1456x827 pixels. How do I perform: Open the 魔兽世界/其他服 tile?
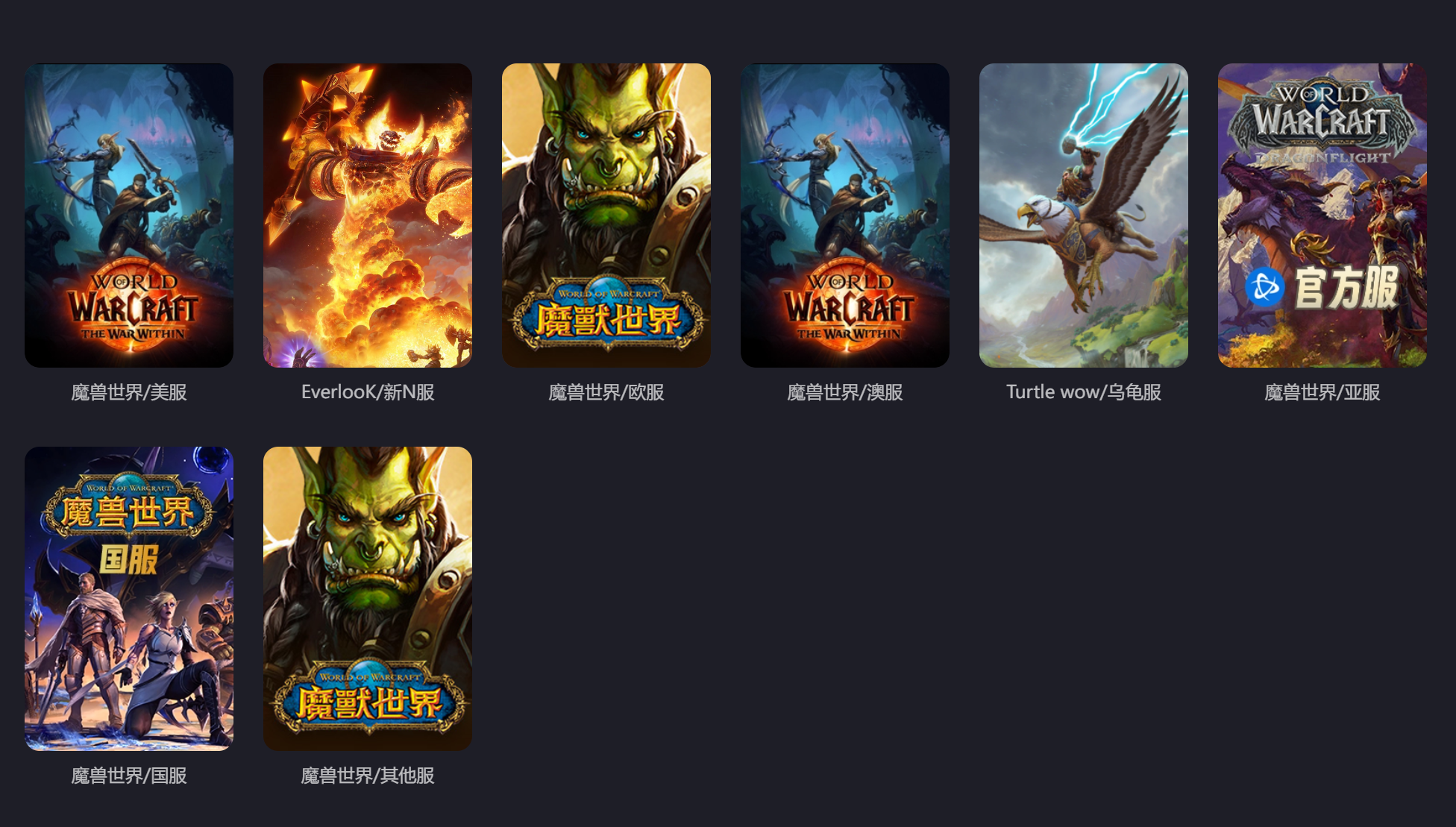click(367, 598)
